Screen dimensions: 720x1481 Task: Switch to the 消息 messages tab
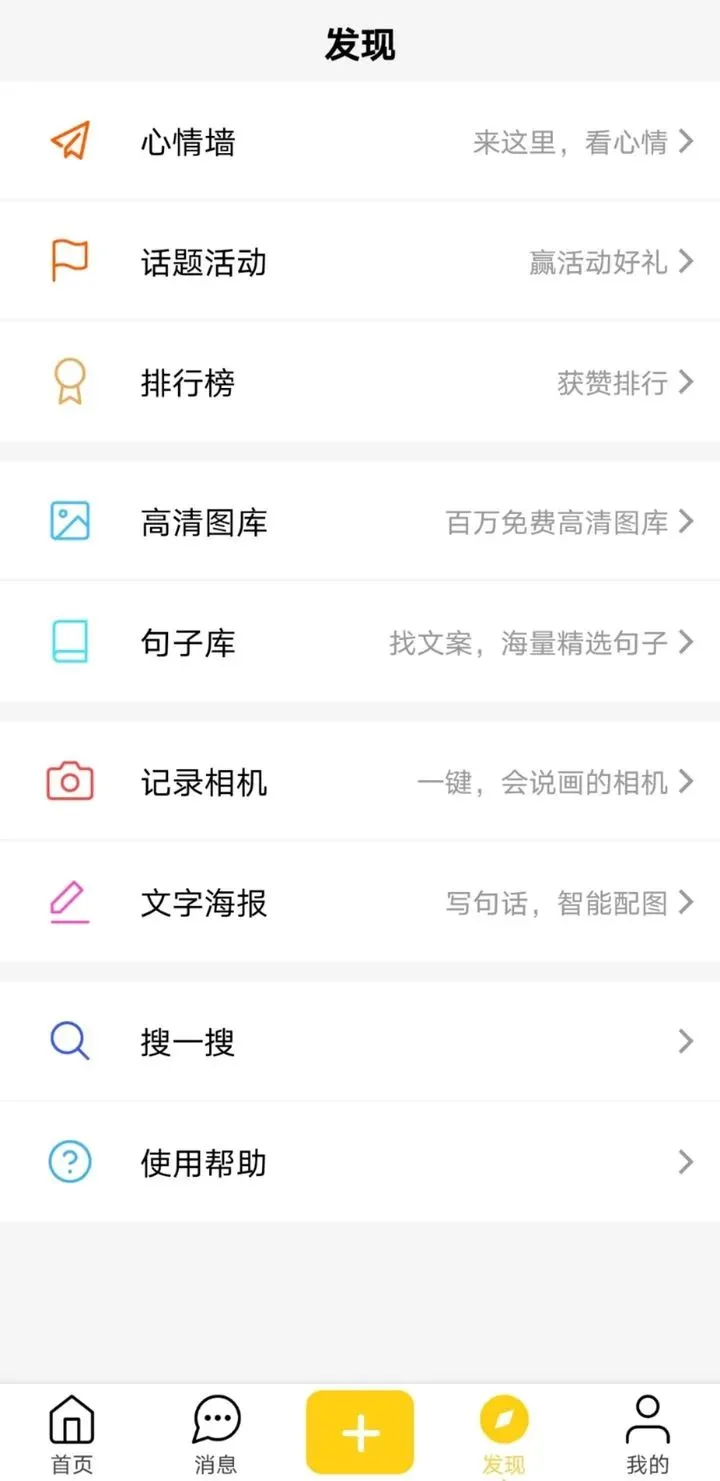pos(216,1434)
